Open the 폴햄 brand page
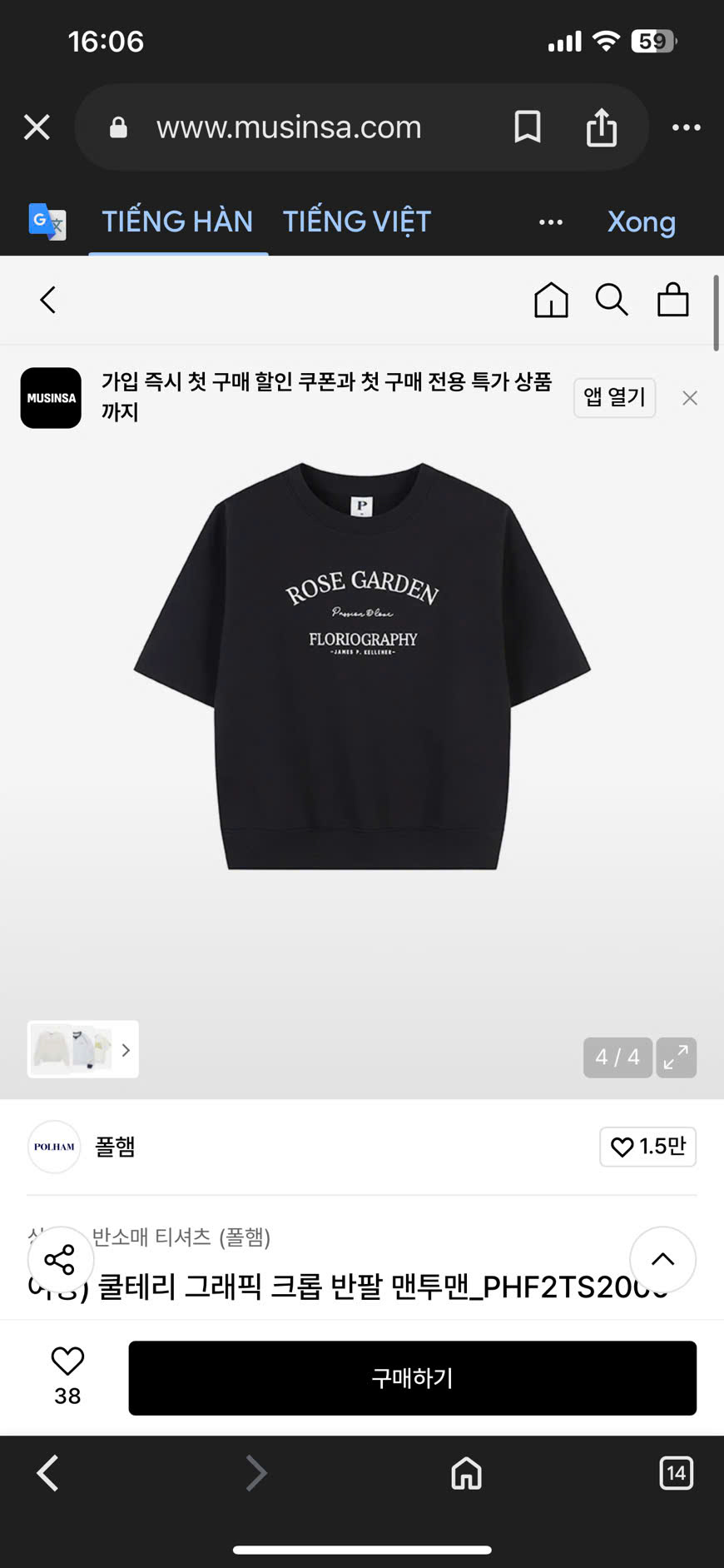724x1568 pixels. pyautogui.click(x=114, y=1147)
